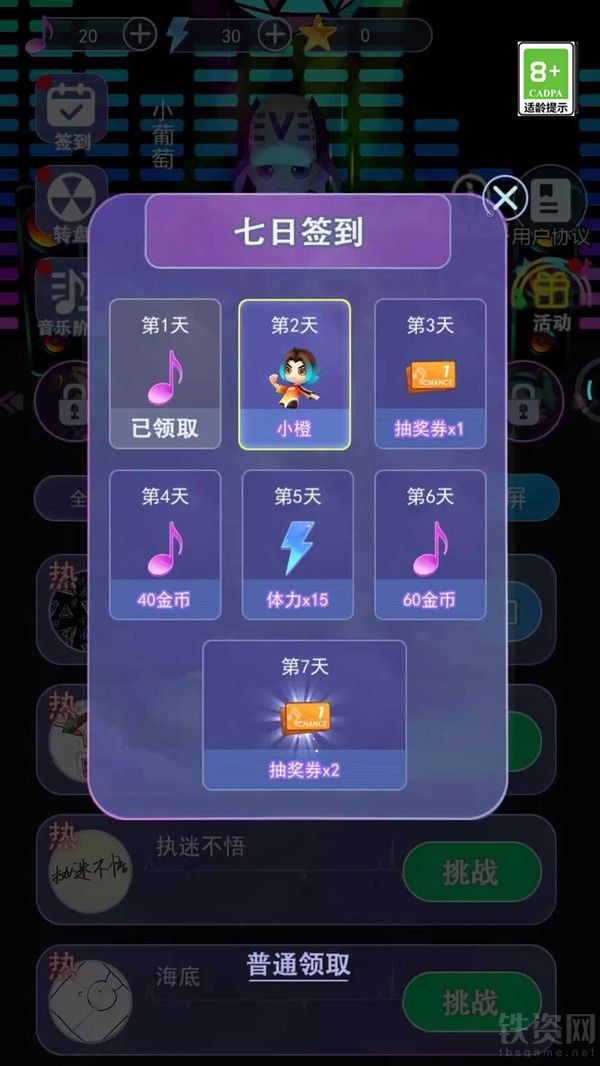Close the seven-day sign-in dialog
Image resolution: width=600 pixels, height=1066 pixels.
505,199
